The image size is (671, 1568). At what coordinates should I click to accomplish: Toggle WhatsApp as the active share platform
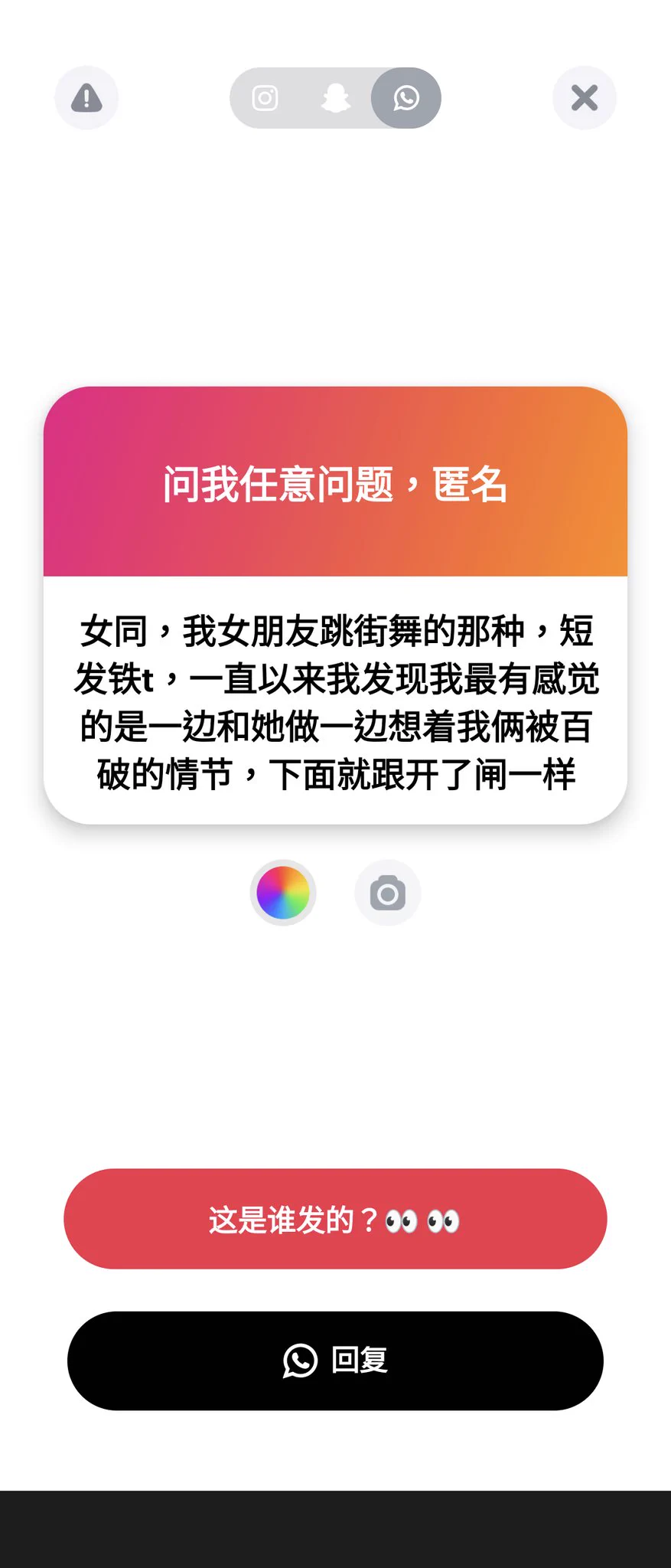[x=406, y=97]
